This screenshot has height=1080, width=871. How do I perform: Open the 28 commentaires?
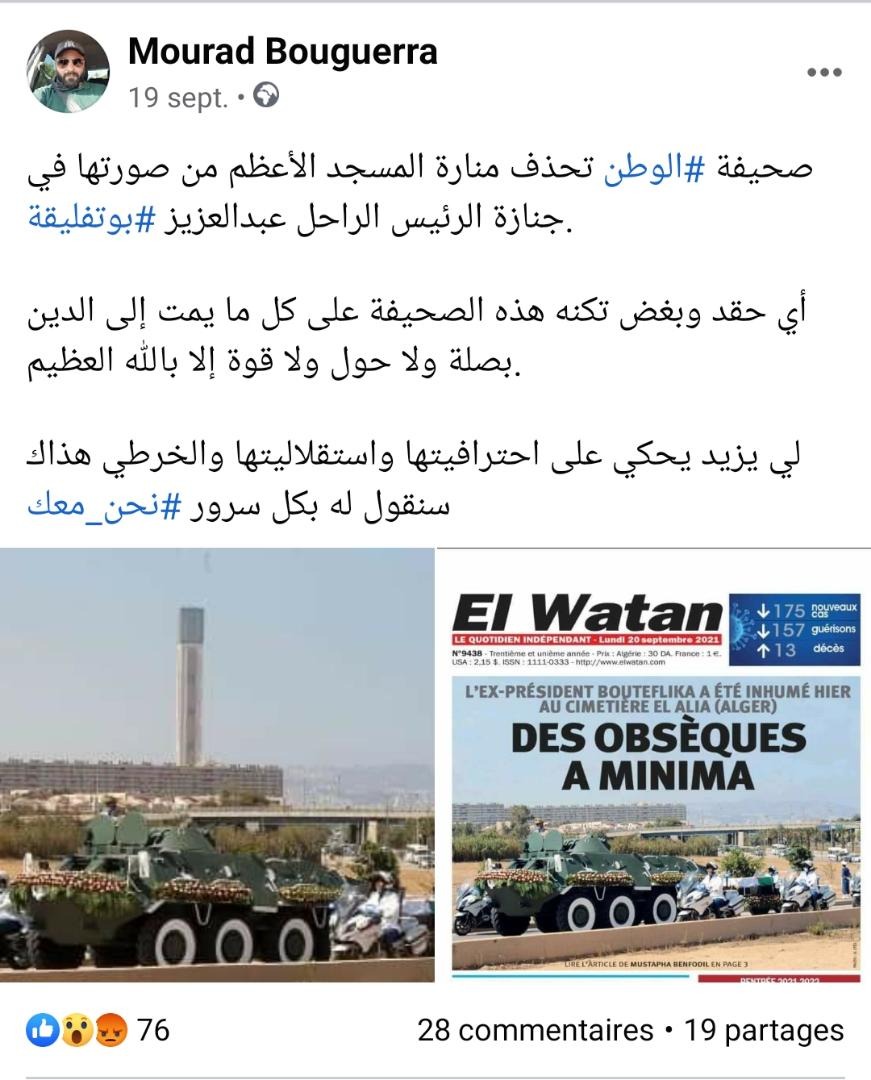click(533, 1030)
